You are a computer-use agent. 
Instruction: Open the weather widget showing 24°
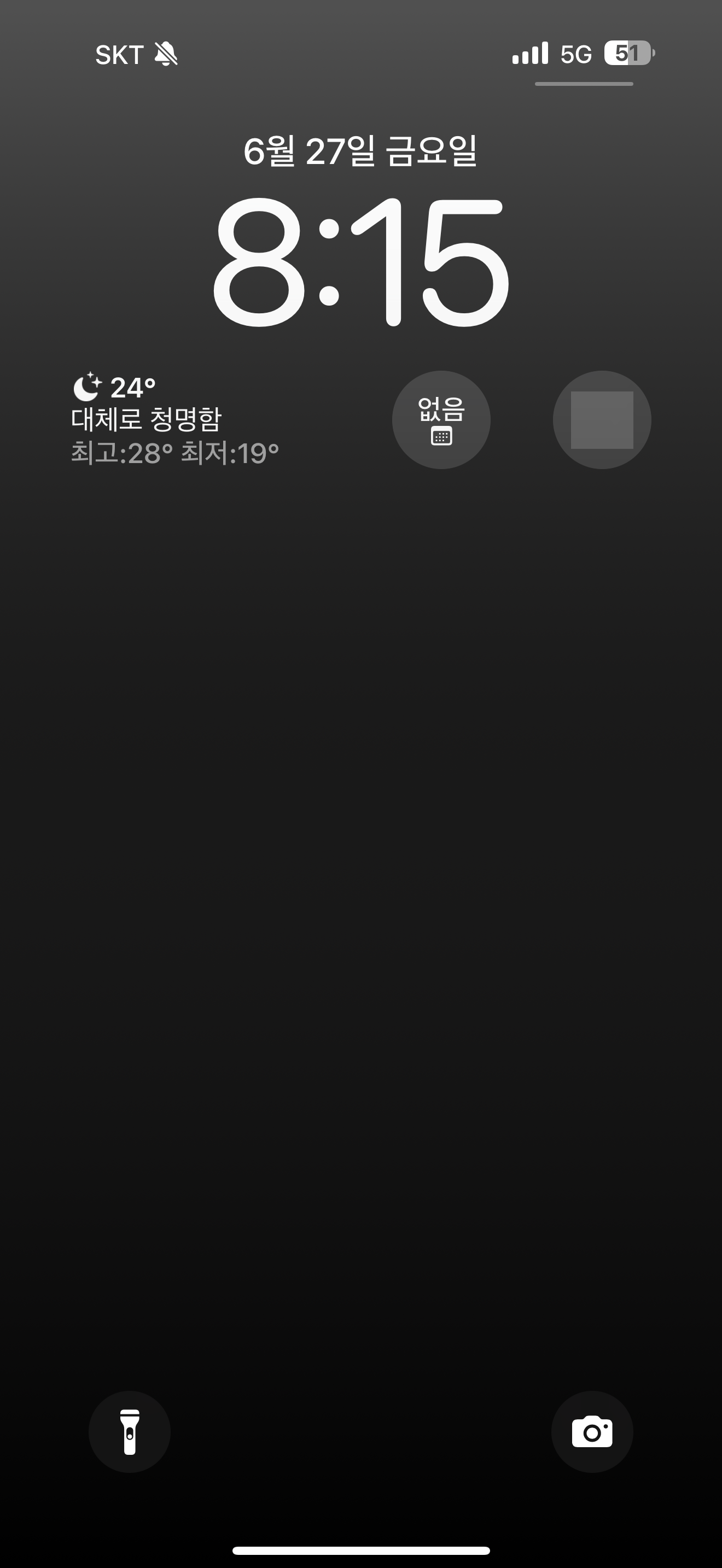click(x=176, y=419)
